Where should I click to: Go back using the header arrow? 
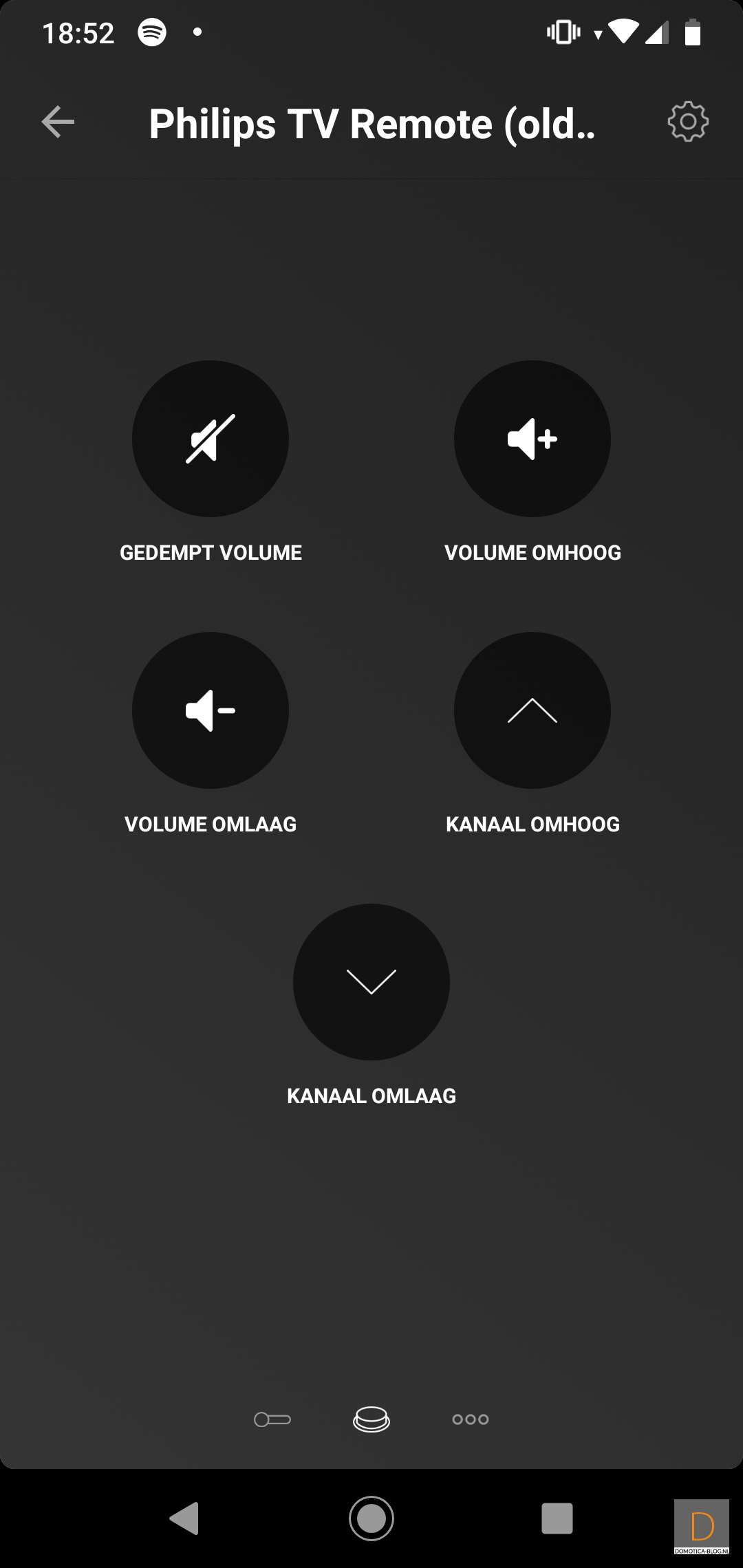click(x=58, y=122)
